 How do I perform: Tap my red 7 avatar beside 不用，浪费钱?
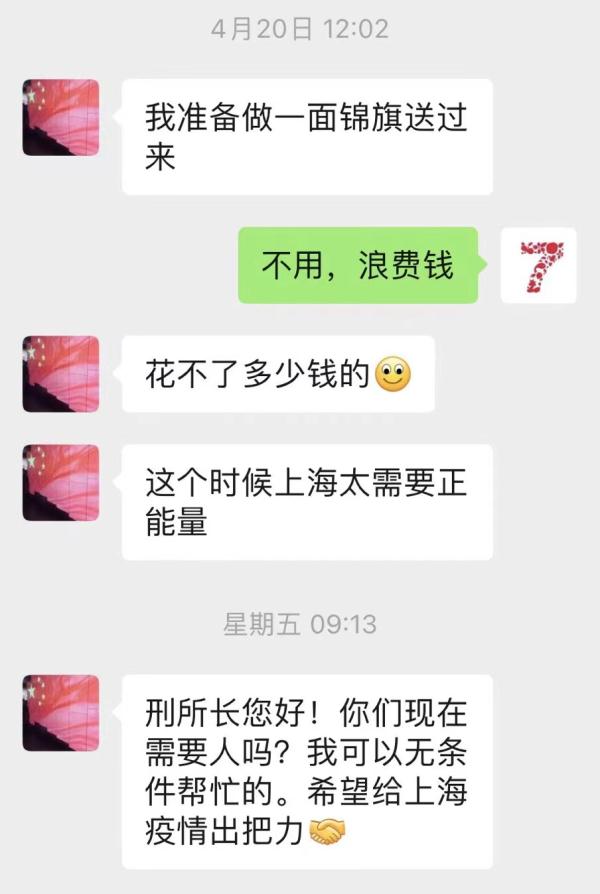click(x=538, y=265)
